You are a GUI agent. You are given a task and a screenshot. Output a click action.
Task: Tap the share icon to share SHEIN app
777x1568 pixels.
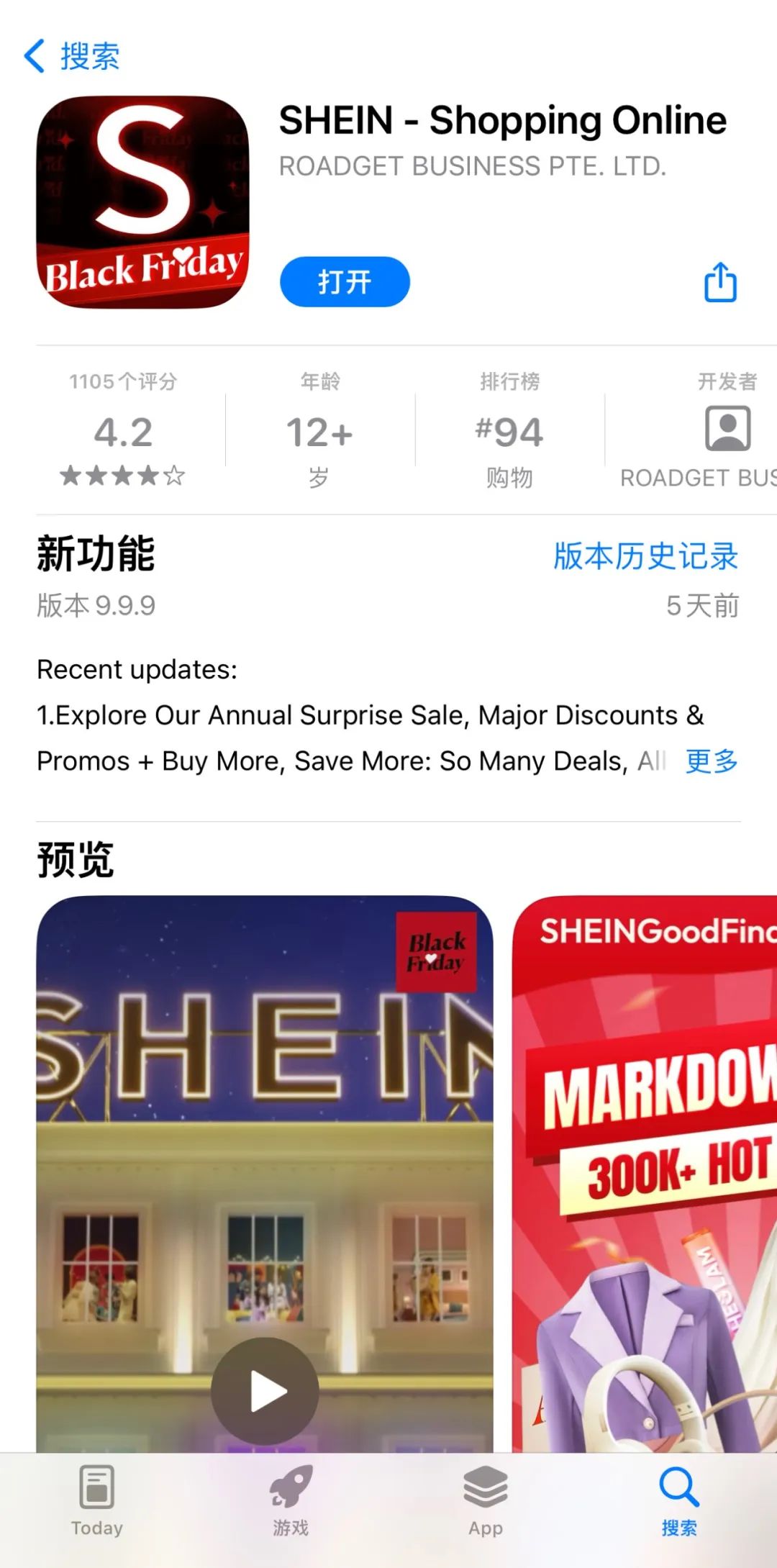(719, 282)
